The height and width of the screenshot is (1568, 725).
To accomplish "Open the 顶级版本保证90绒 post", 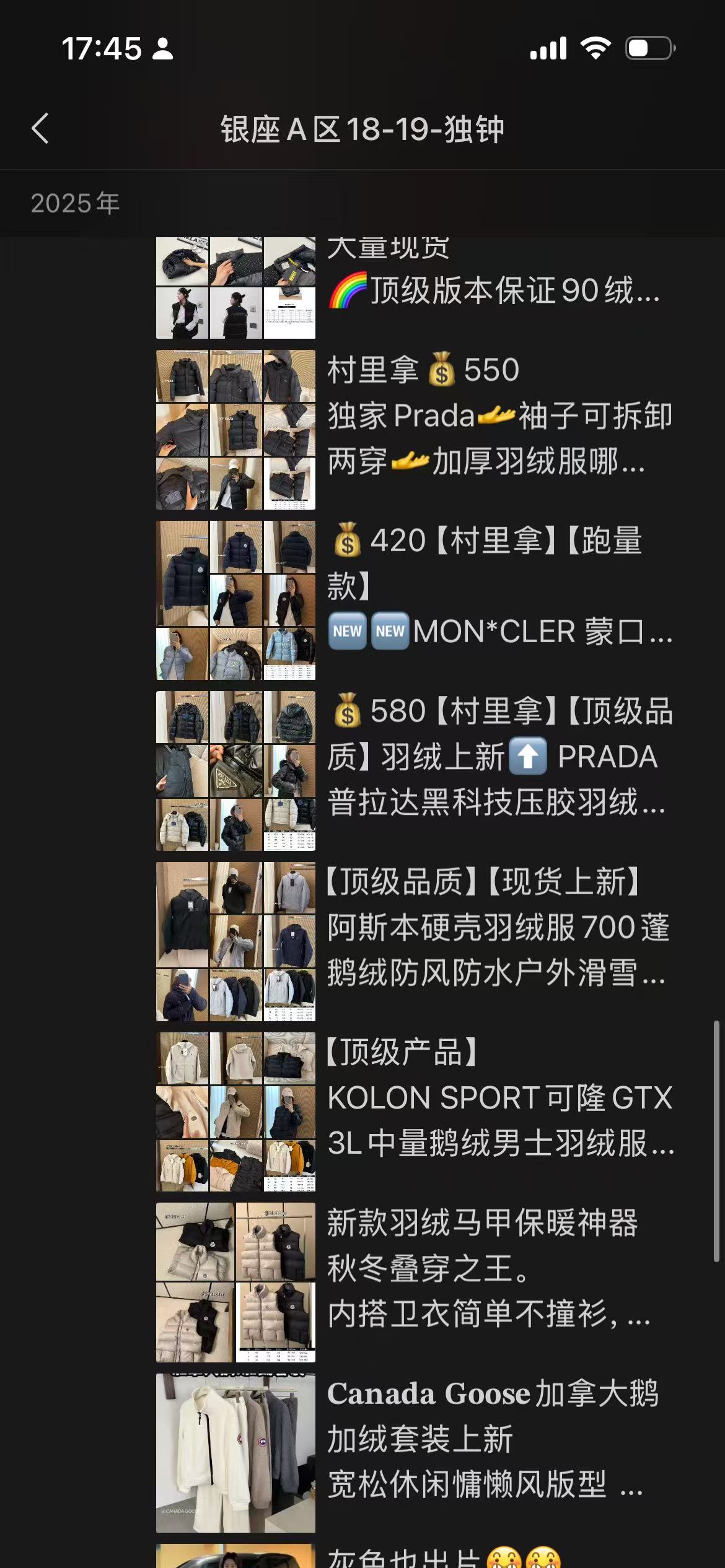I will [x=493, y=290].
